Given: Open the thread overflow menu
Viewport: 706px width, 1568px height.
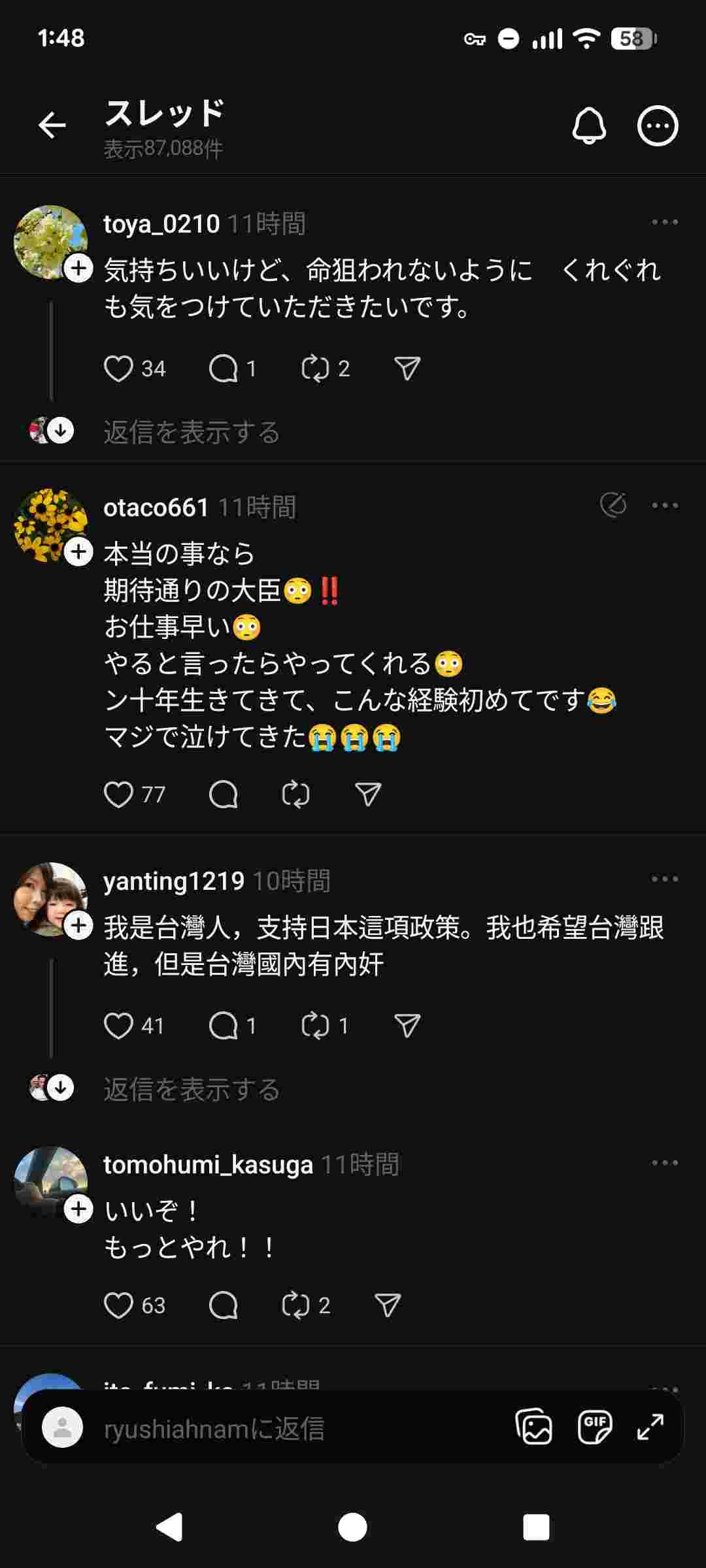Looking at the screenshot, I should pos(657,125).
